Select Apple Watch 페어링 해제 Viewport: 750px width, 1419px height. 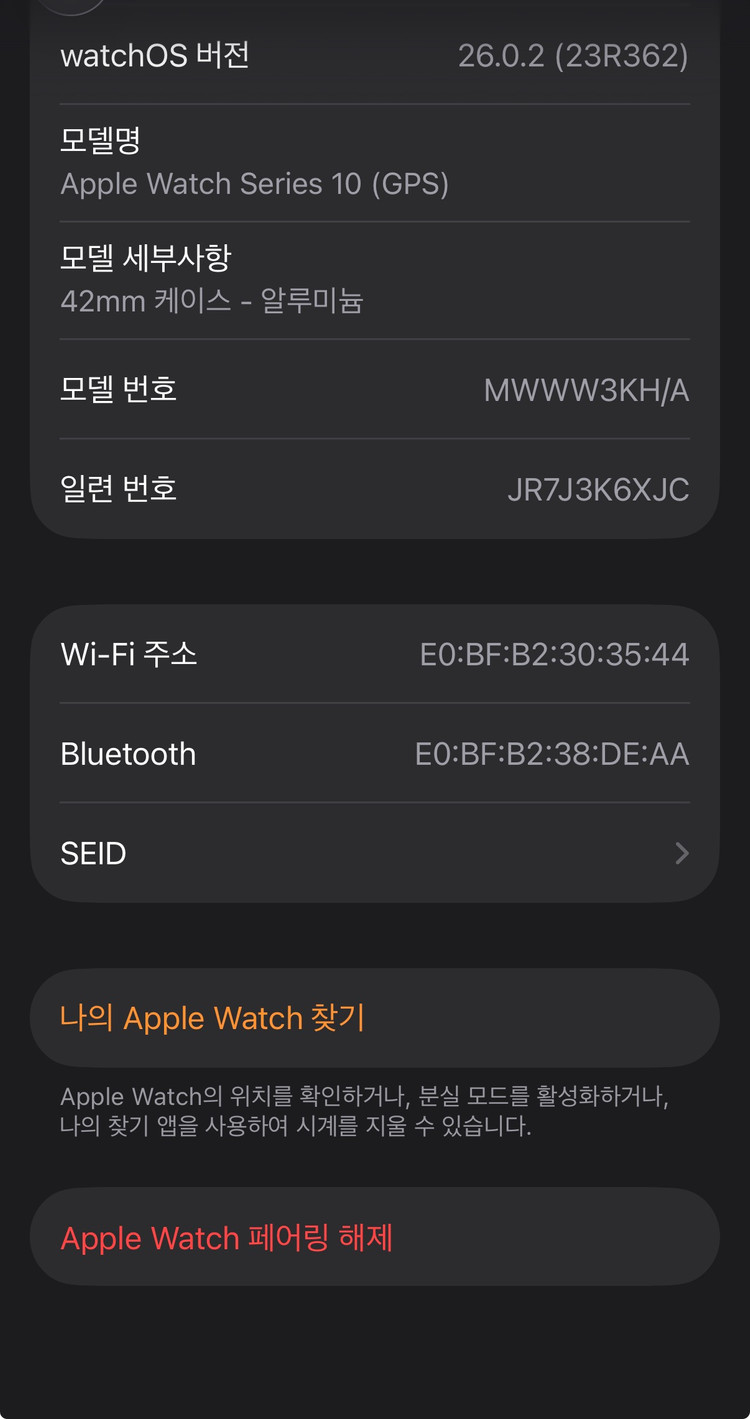click(227, 1238)
